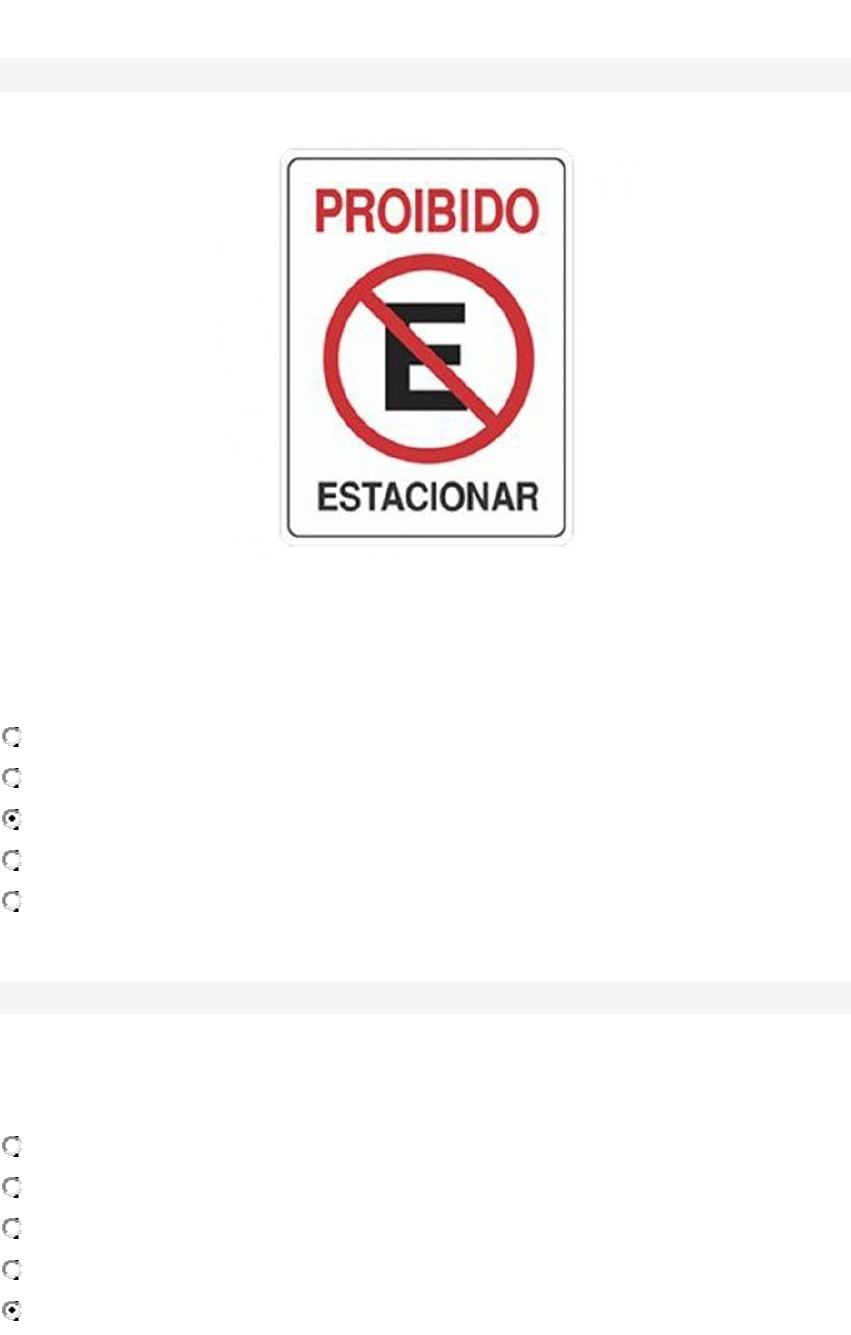
Task: Tap the selected fifth answer in the second question
Action: [12, 1309]
